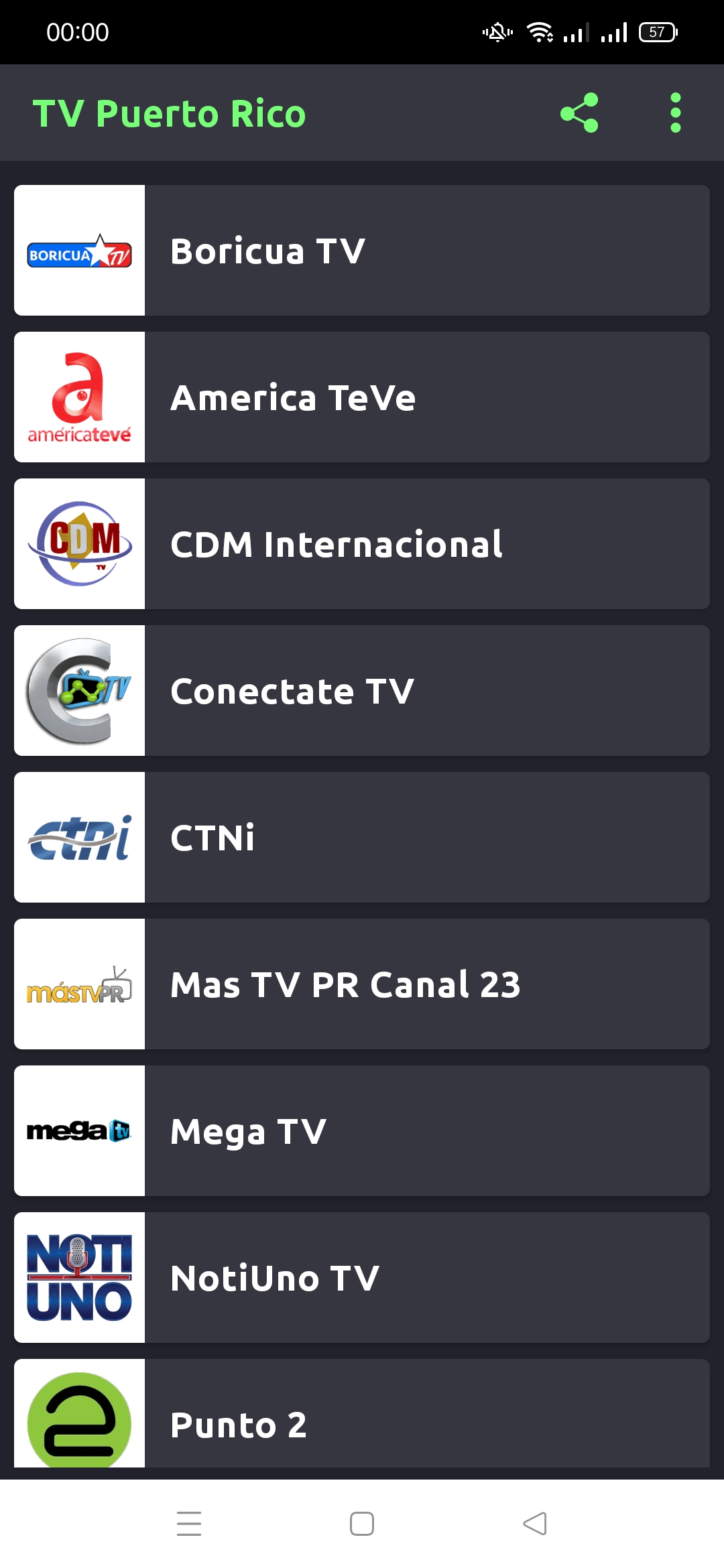Choose the CTNi channel
This screenshot has width=724, height=1568.
point(362,838)
